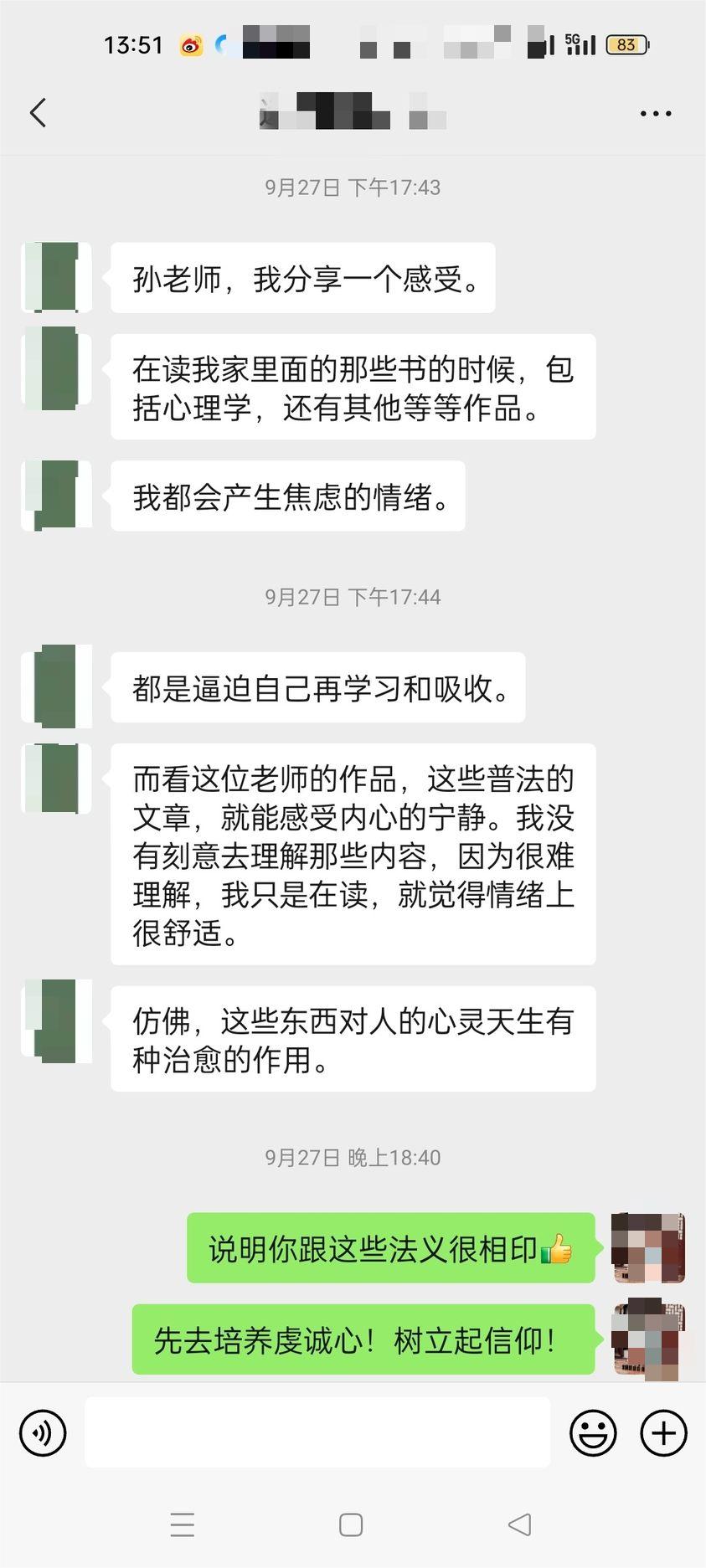Open my avatar beside '说明你跟这些法义很相印'
Image resolution: width=706 pixels, height=1568 pixels.
coord(648,1247)
